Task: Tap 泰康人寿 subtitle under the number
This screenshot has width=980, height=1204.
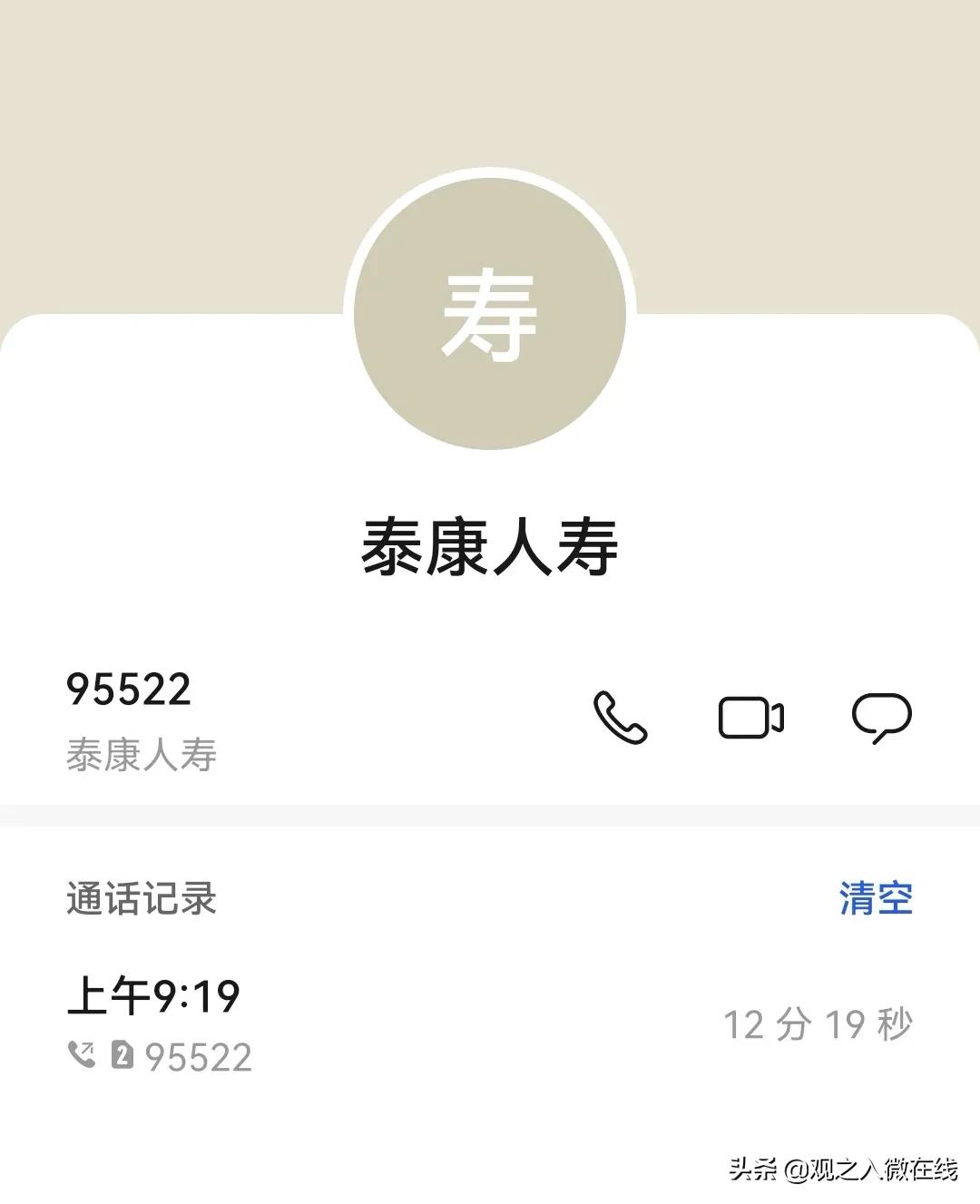Action: click(x=142, y=754)
